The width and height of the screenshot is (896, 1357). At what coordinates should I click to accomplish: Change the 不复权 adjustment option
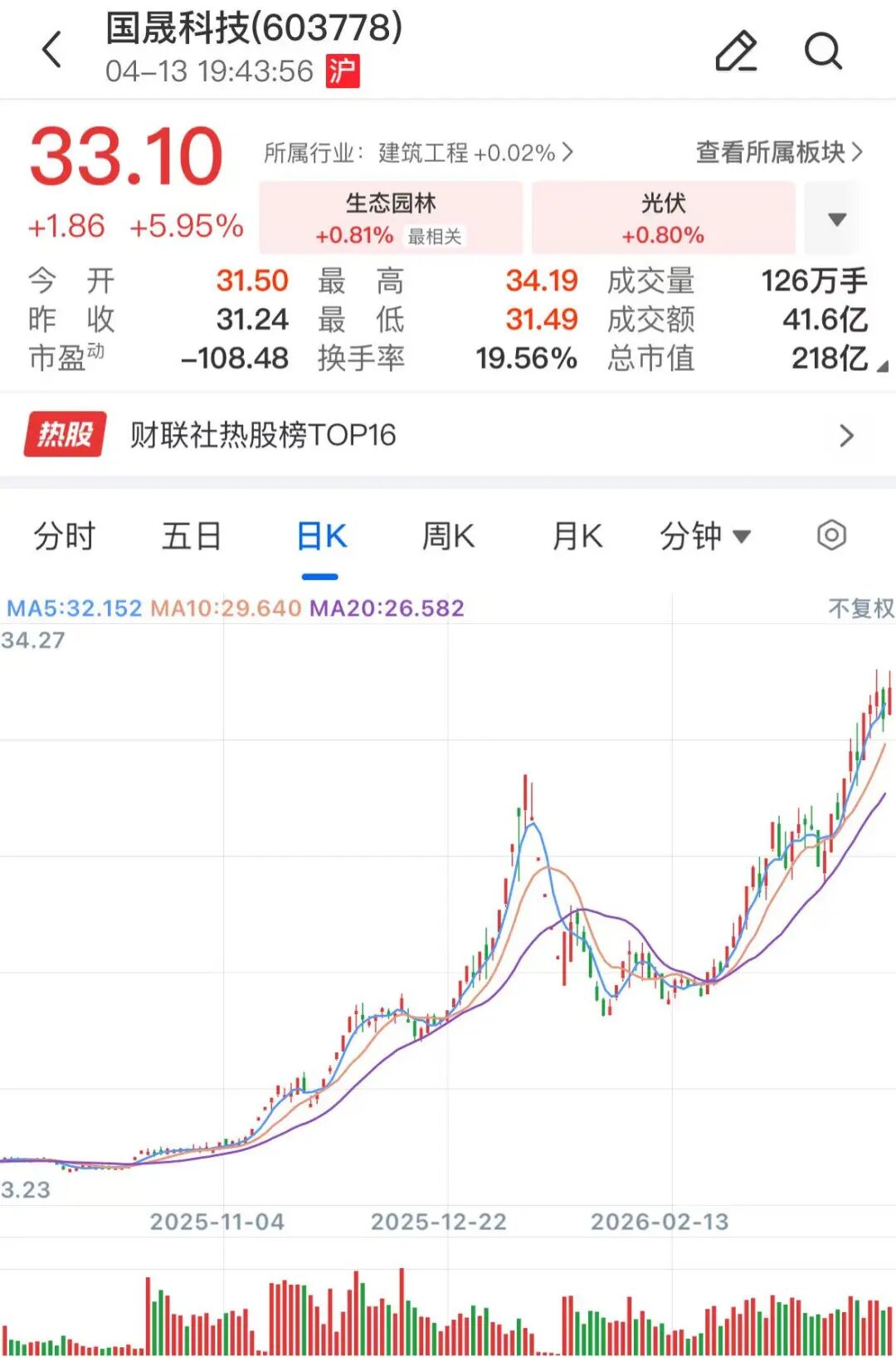pyautogui.click(x=860, y=608)
